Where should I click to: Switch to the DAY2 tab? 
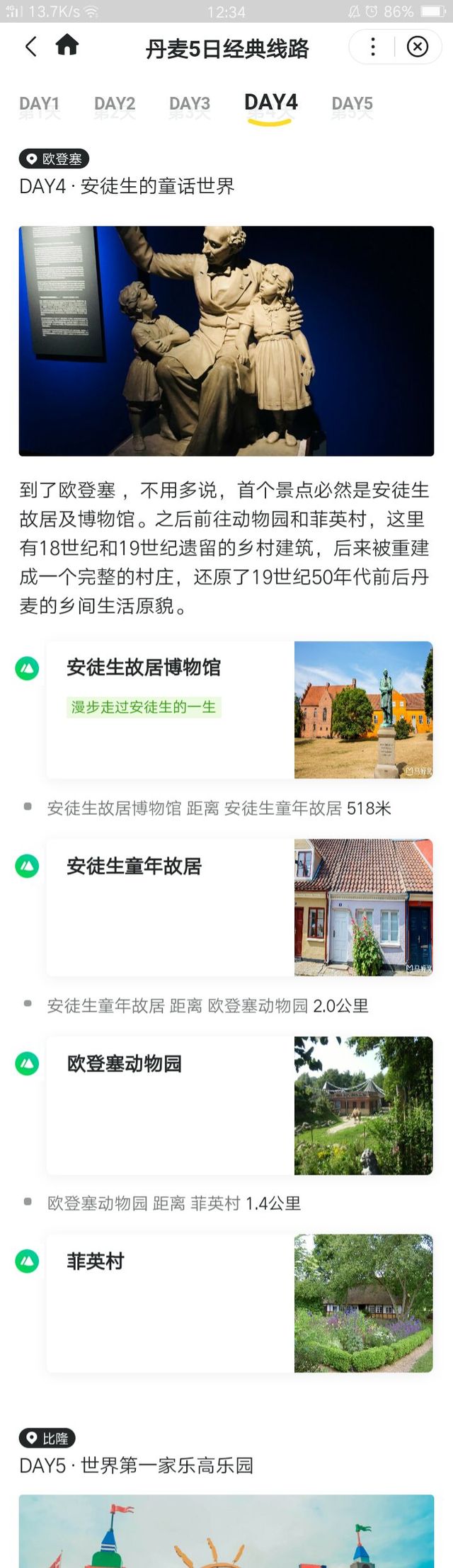click(115, 105)
